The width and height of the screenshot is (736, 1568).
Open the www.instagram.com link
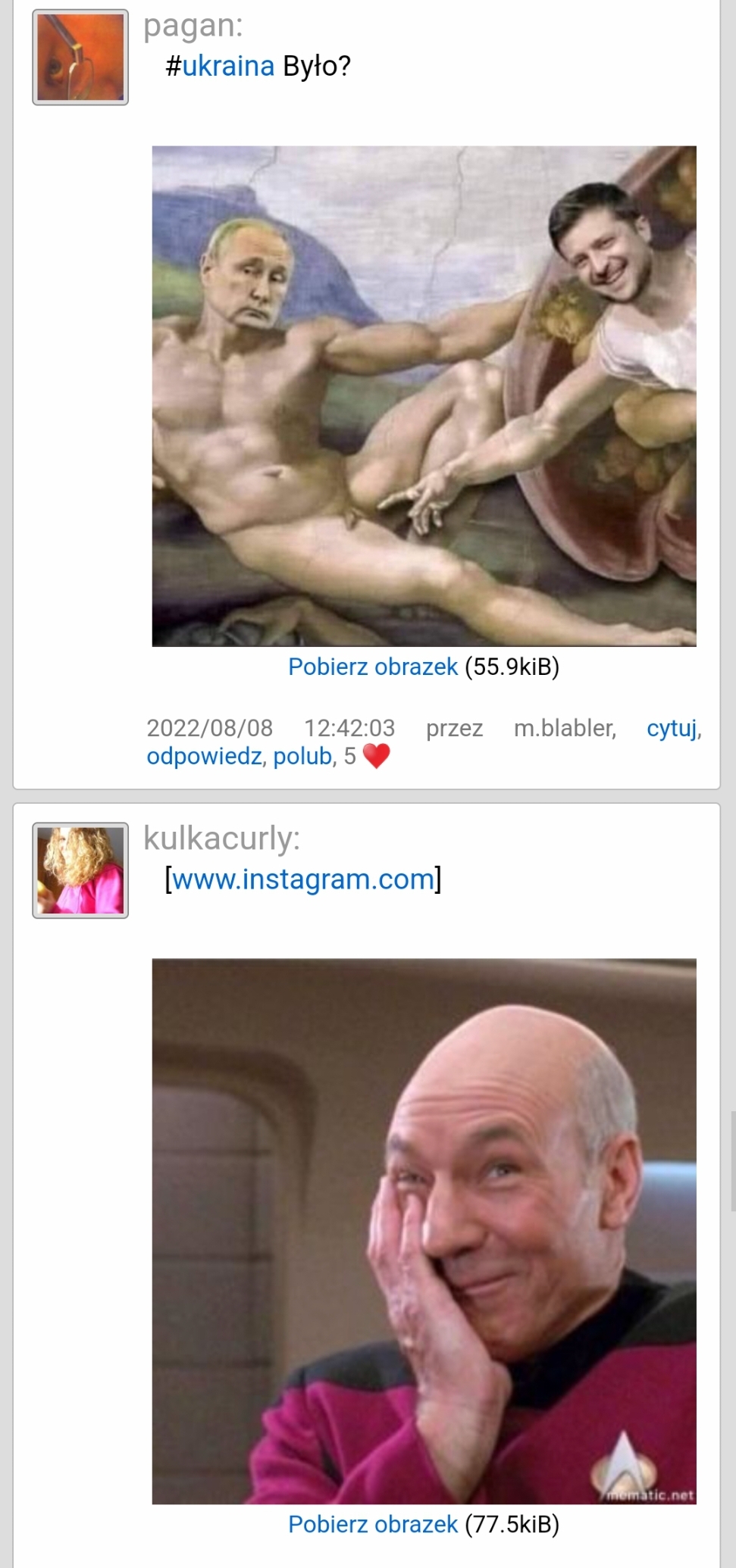(x=303, y=879)
